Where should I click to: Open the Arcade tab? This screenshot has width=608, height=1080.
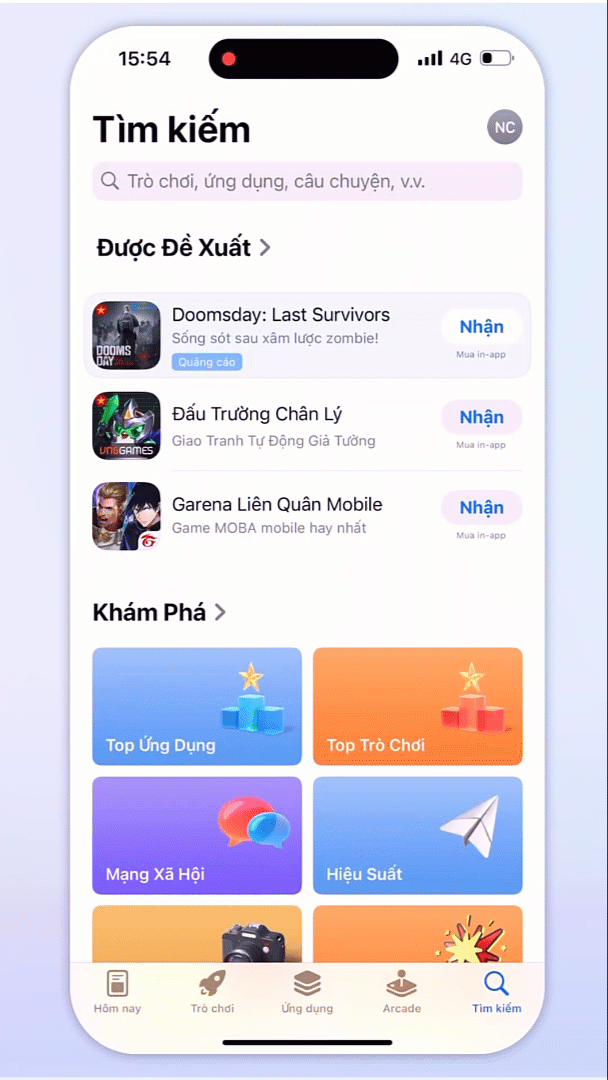point(401,992)
